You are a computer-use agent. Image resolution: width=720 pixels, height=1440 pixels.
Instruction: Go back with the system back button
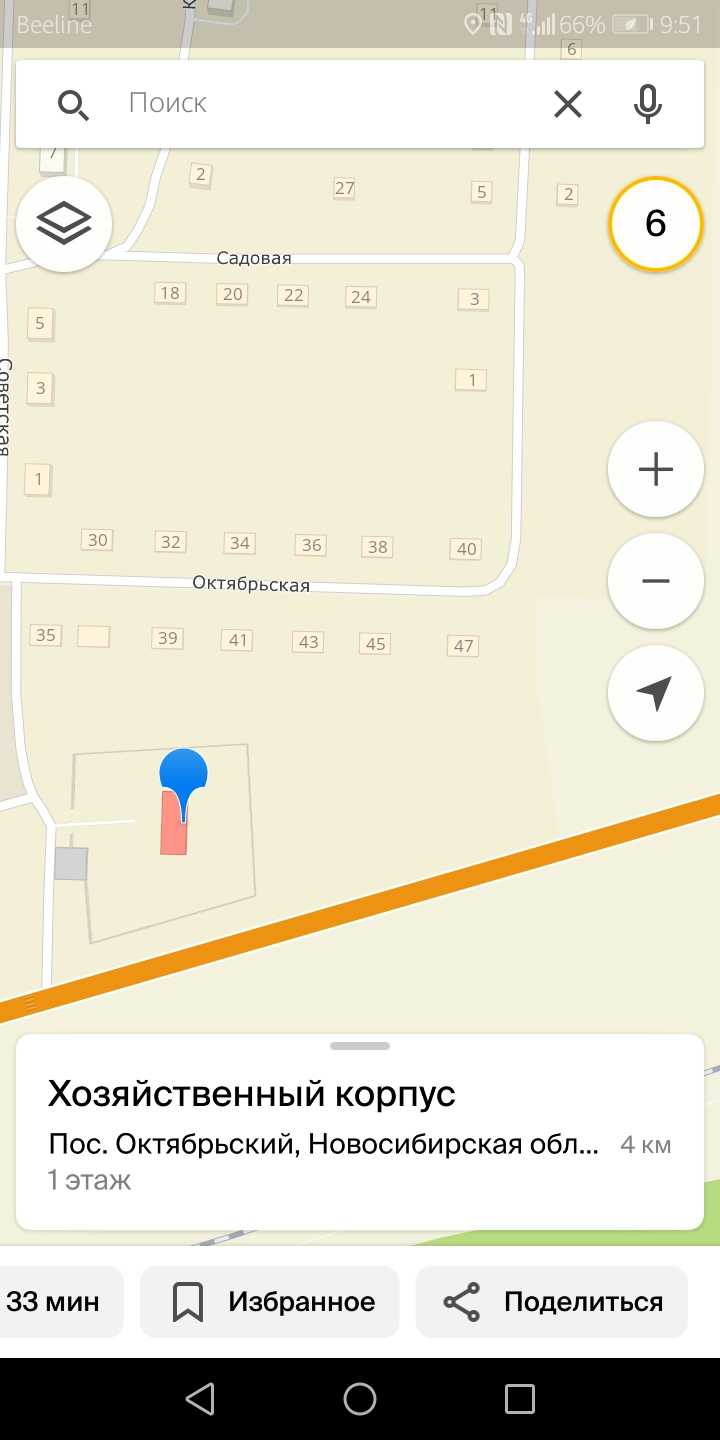tap(200, 1399)
